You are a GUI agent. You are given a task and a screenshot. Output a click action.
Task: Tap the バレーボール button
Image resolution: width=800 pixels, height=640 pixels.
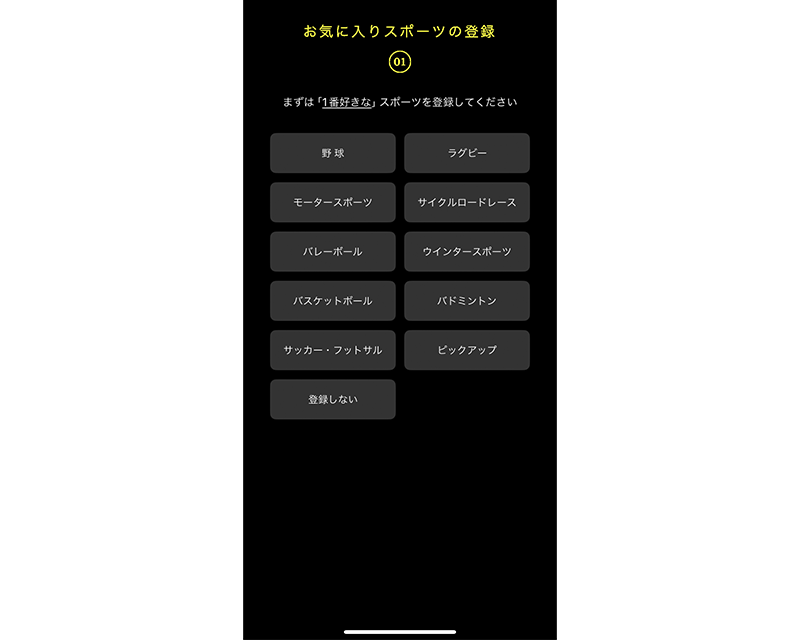coord(332,251)
